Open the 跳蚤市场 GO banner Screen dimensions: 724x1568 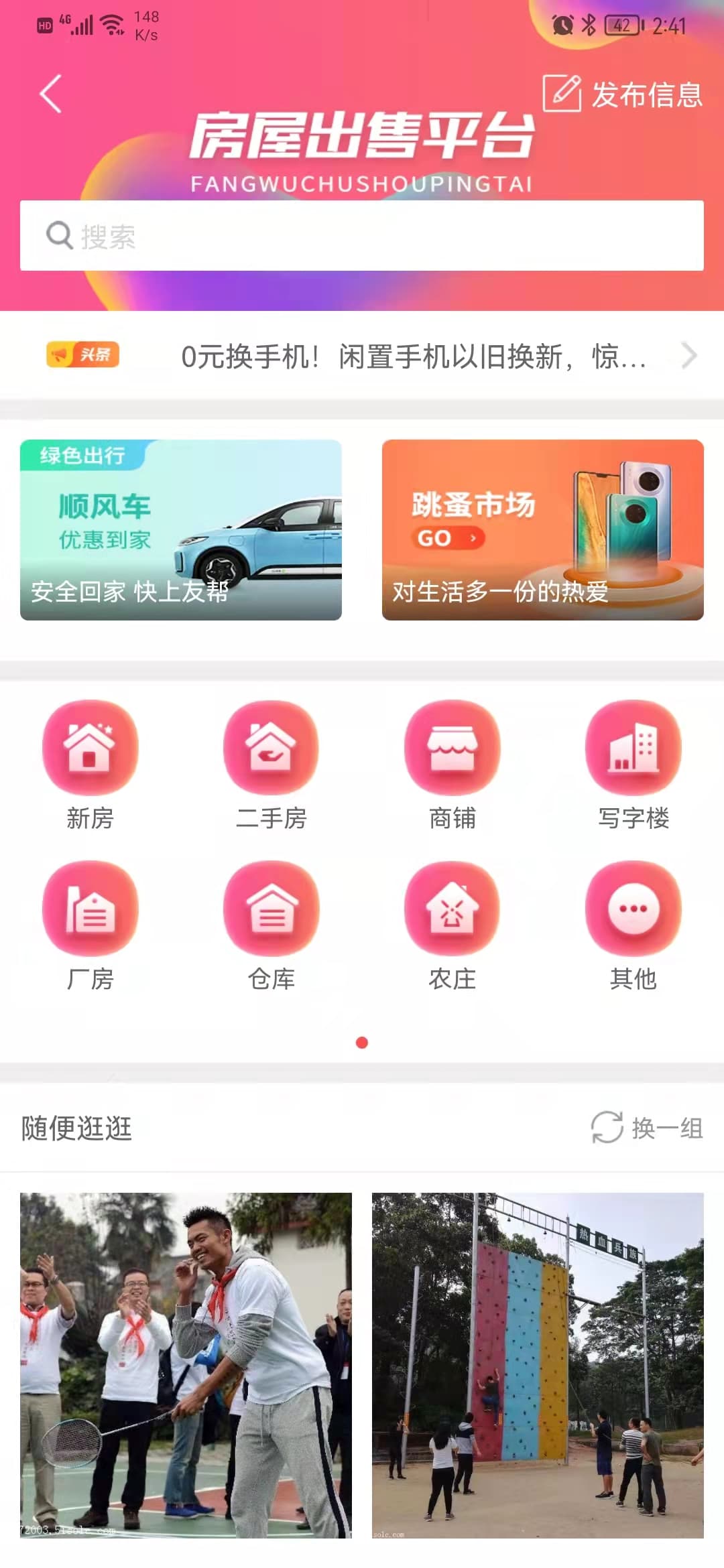coord(542,529)
